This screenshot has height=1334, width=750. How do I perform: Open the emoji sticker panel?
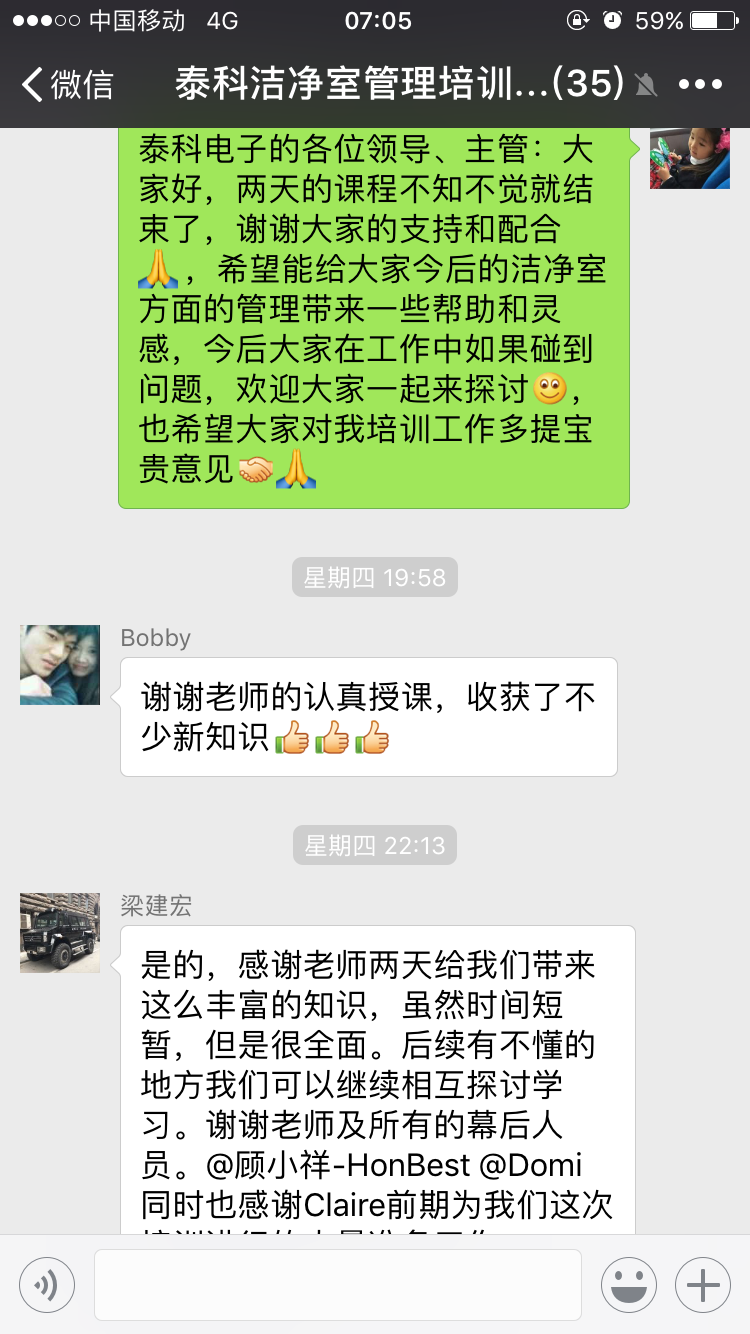pyautogui.click(x=629, y=1285)
